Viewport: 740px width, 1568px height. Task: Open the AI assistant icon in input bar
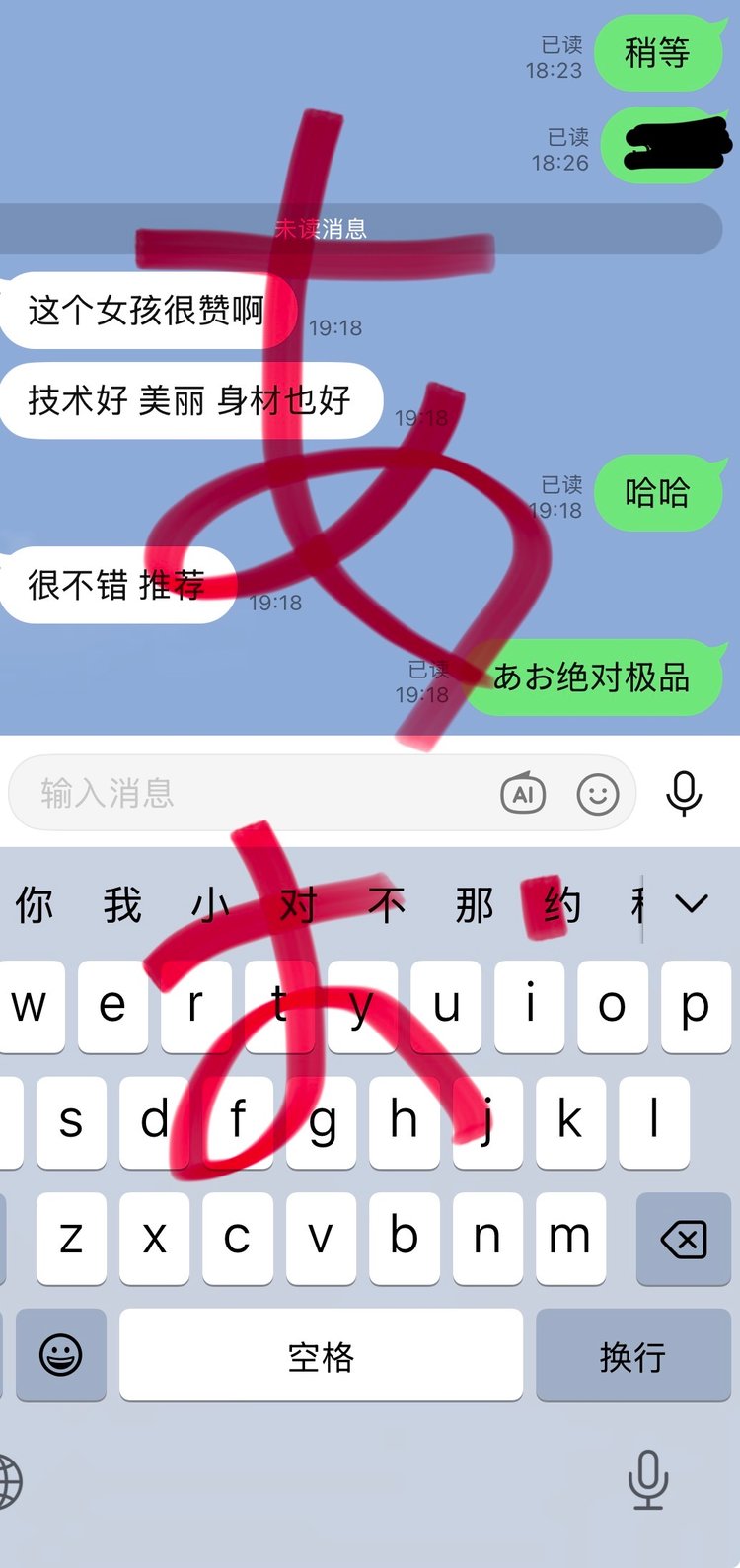(x=523, y=793)
